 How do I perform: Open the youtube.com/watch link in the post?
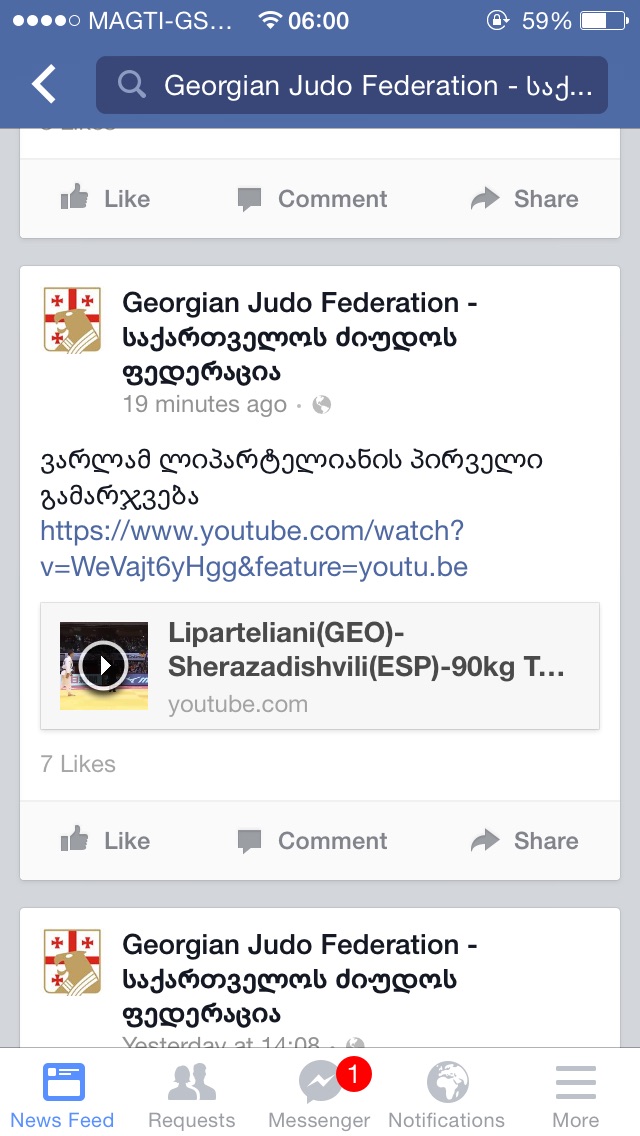tap(253, 548)
